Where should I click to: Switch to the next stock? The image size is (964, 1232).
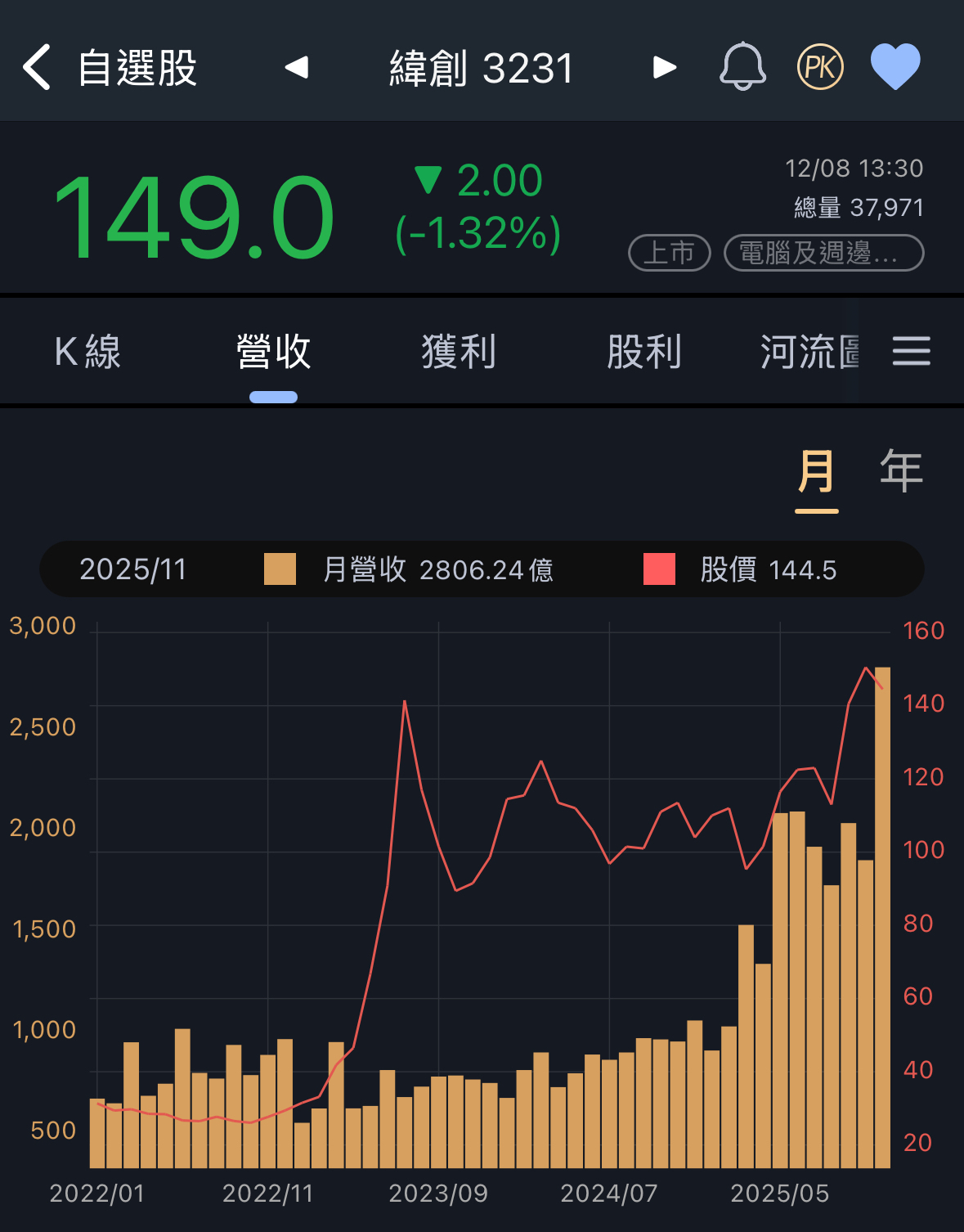pyautogui.click(x=665, y=67)
